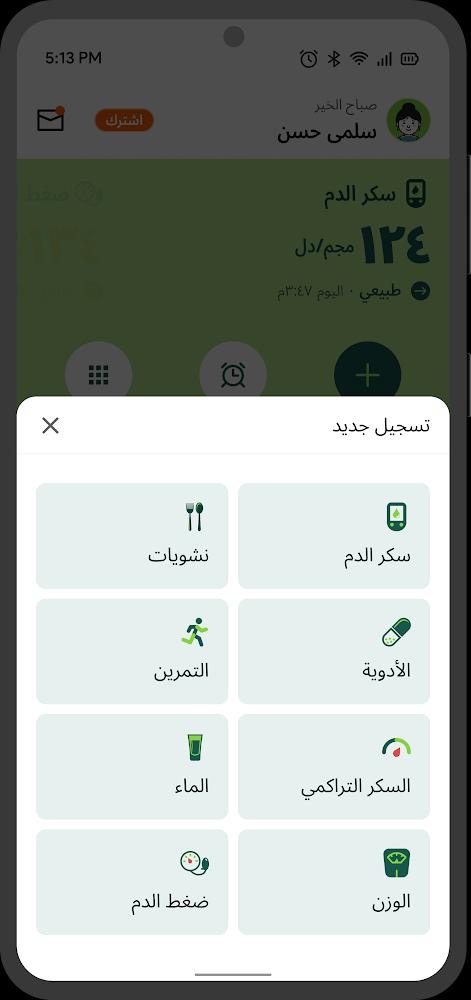Tap the الماء water tile

(132, 767)
